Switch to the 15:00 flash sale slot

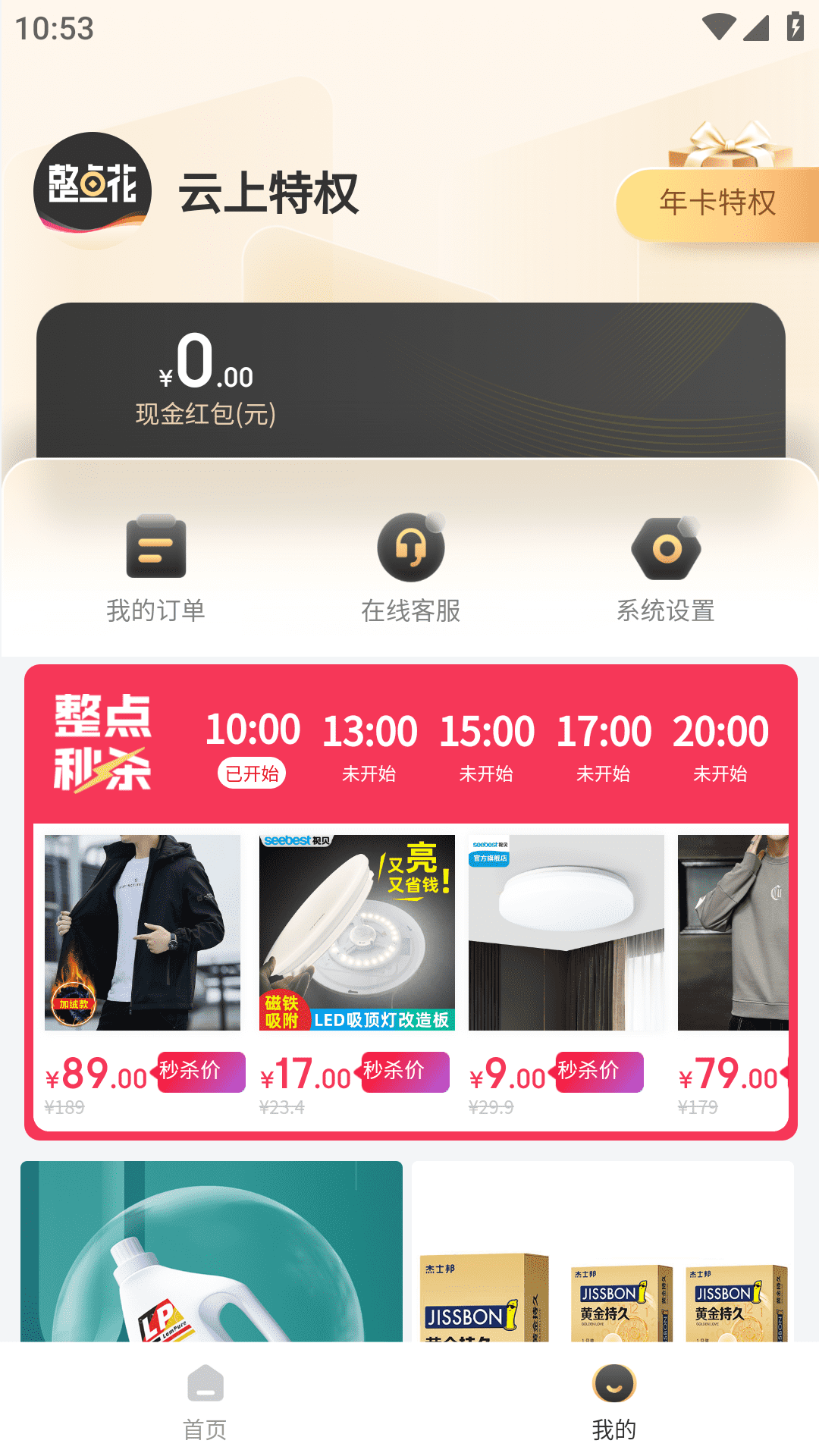pos(487,745)
